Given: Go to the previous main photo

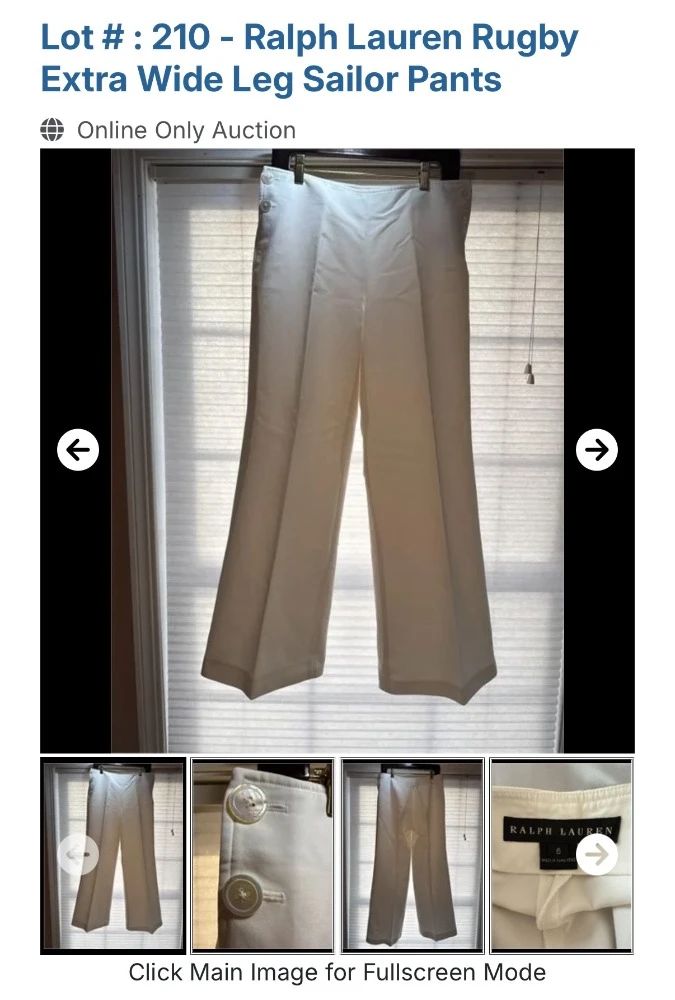Looking at the screenshot, I should click(x=78, y=450).
